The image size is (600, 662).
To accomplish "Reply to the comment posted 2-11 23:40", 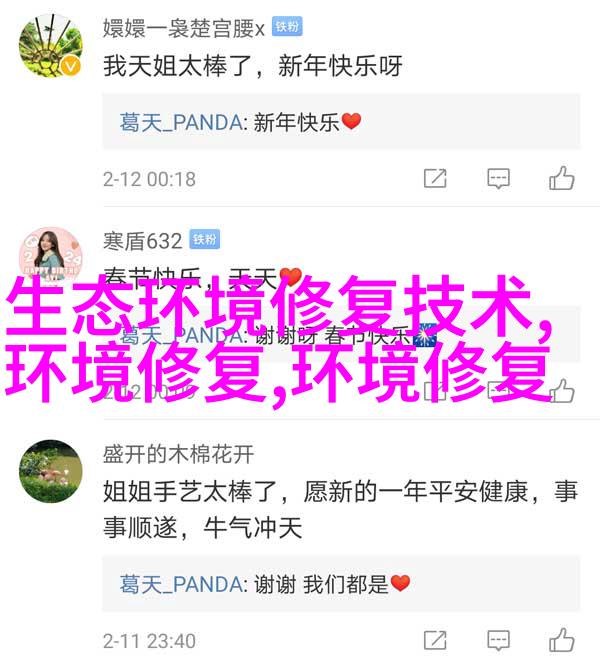I will pyautogui.click(x=499, y=640).
